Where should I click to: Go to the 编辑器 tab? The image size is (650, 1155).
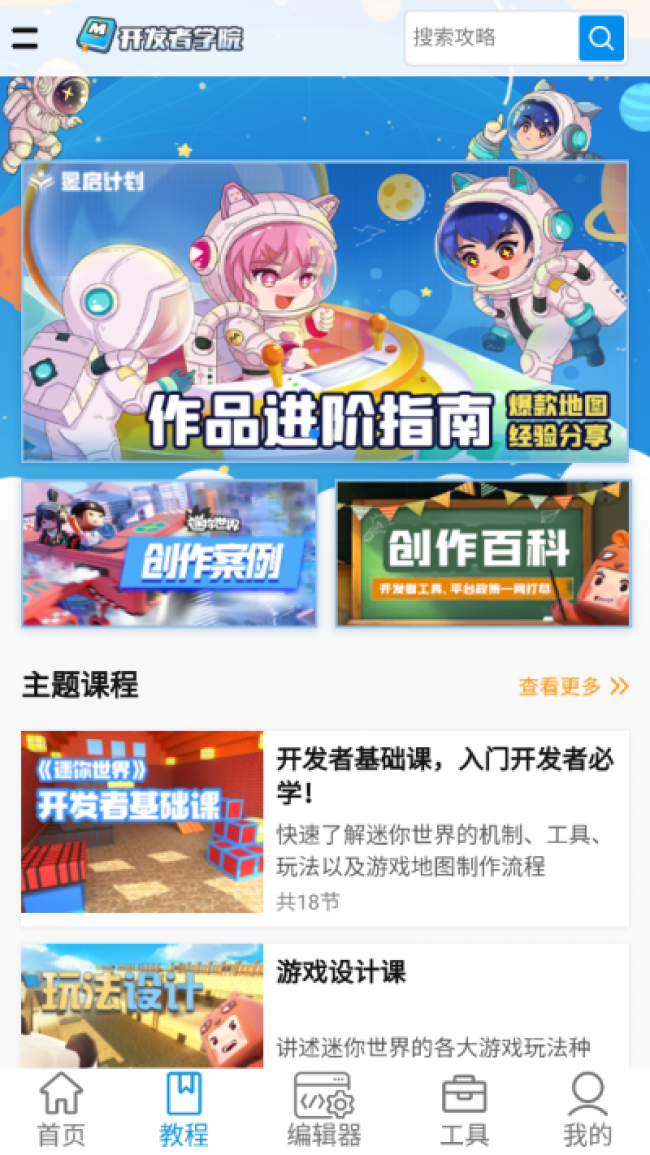pos(324,1110)
